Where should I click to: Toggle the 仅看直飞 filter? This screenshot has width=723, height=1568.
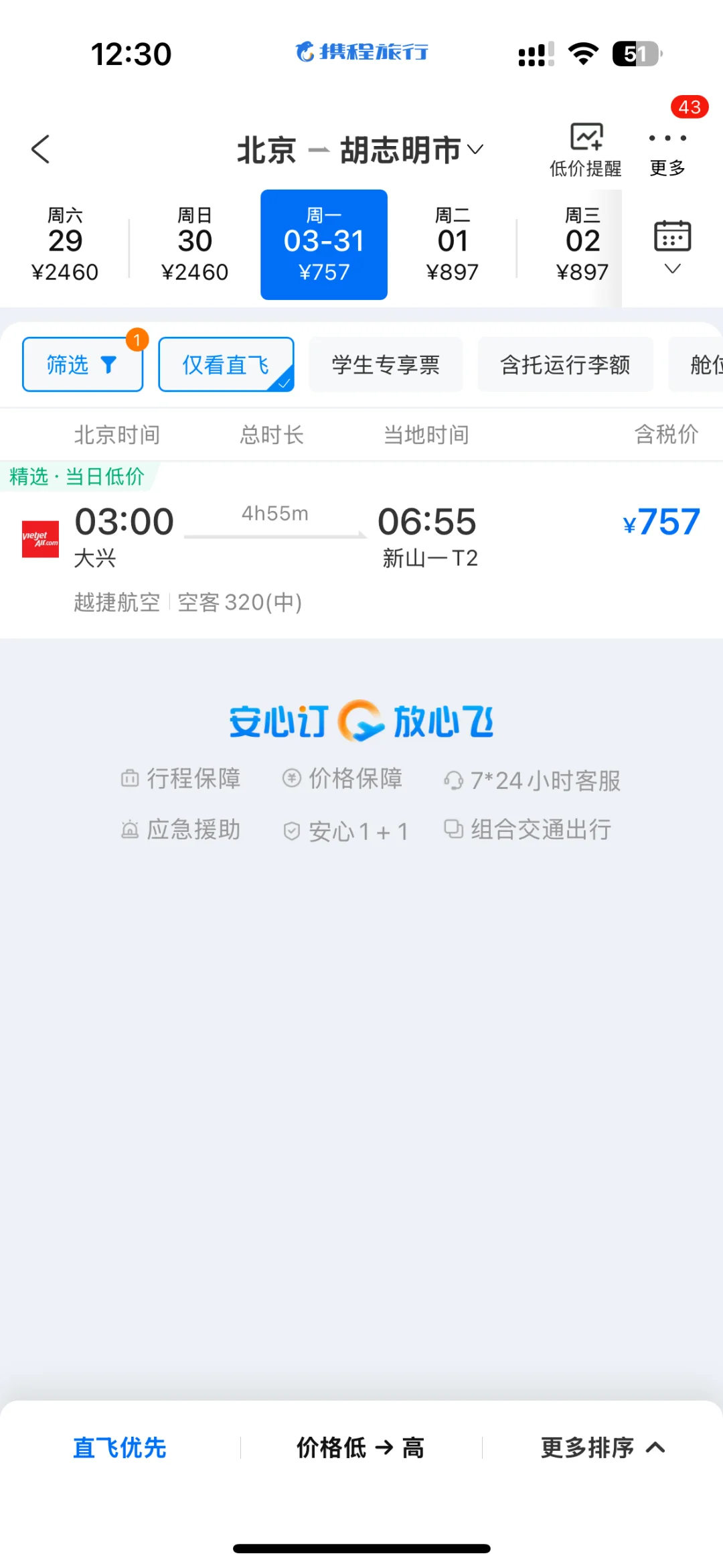point(226,364)
